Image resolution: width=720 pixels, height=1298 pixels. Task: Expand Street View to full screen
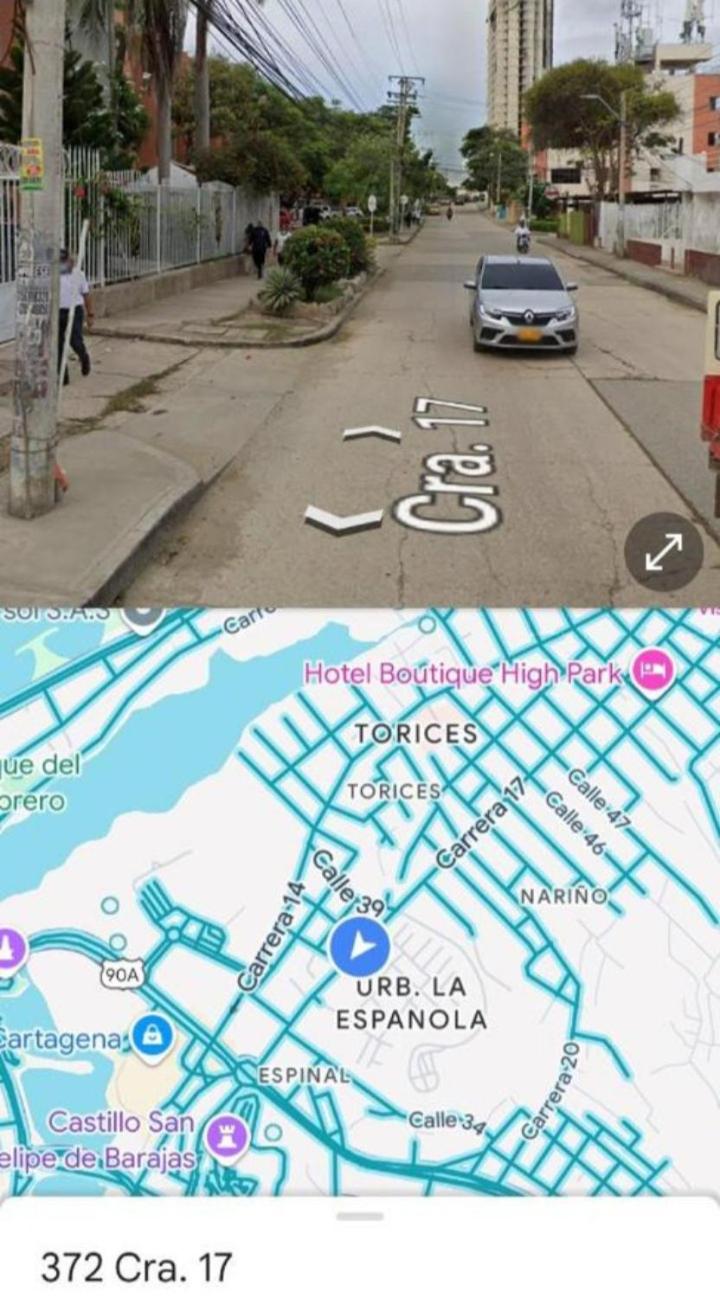click(663, 552)
